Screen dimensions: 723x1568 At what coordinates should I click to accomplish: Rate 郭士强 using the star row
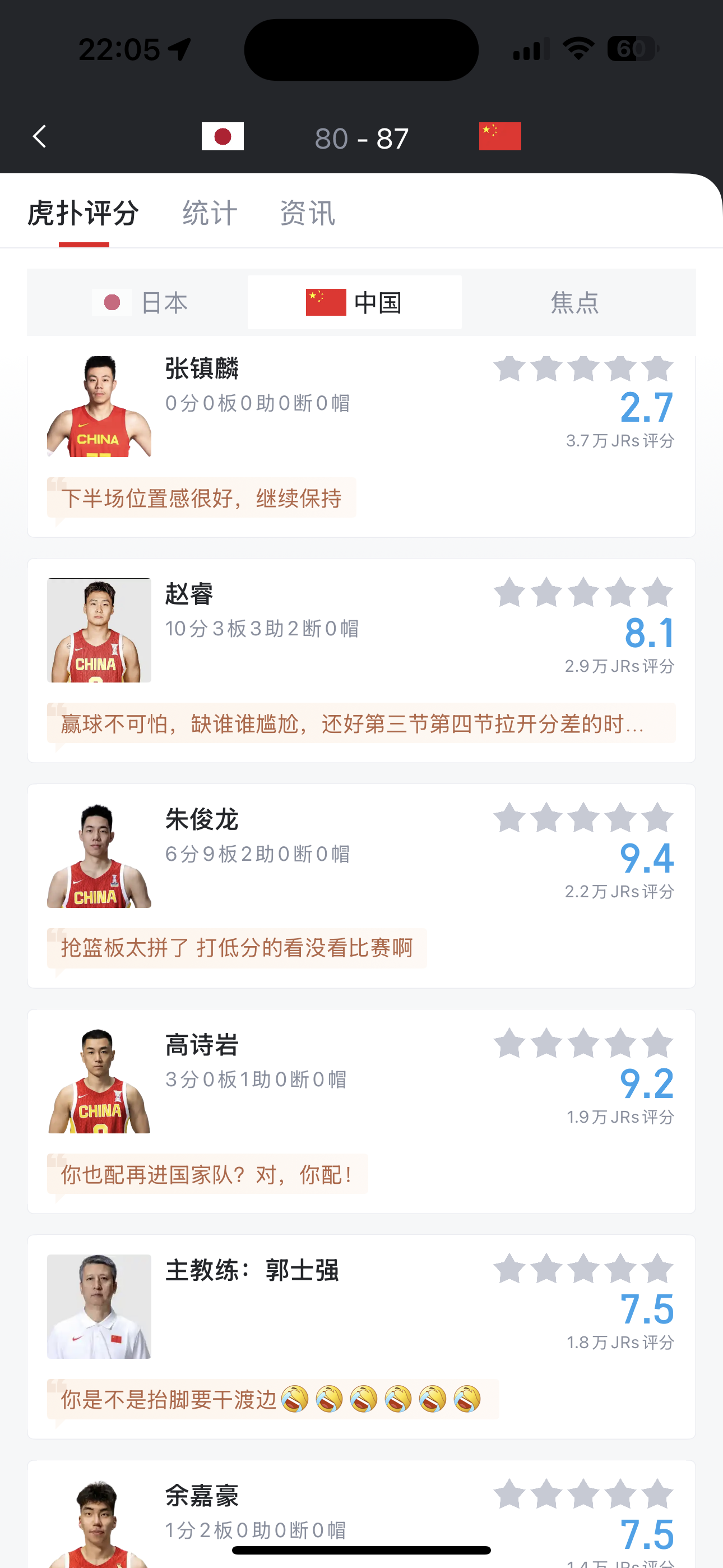click(583, 1269)
